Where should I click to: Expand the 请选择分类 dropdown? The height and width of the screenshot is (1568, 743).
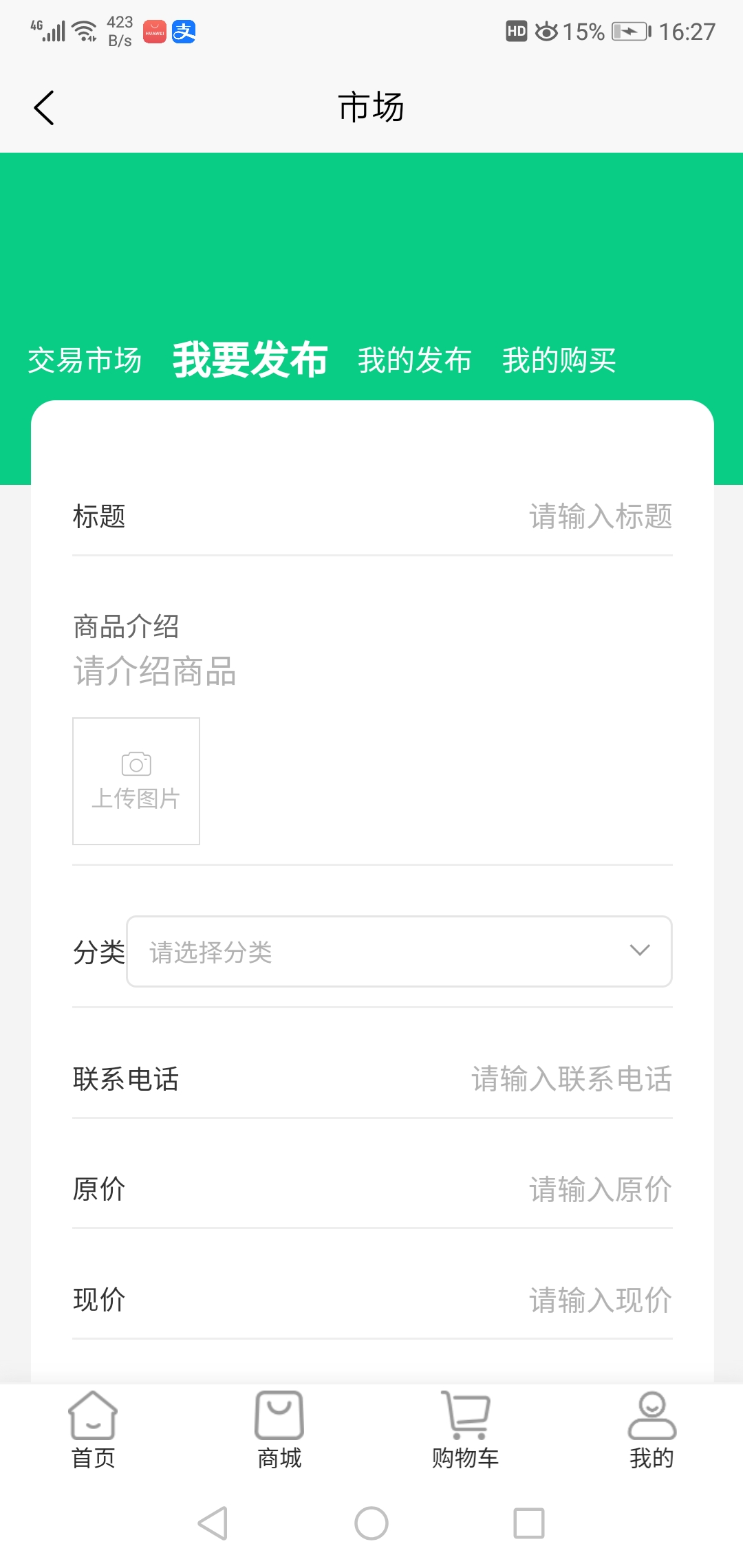point(399,952)
